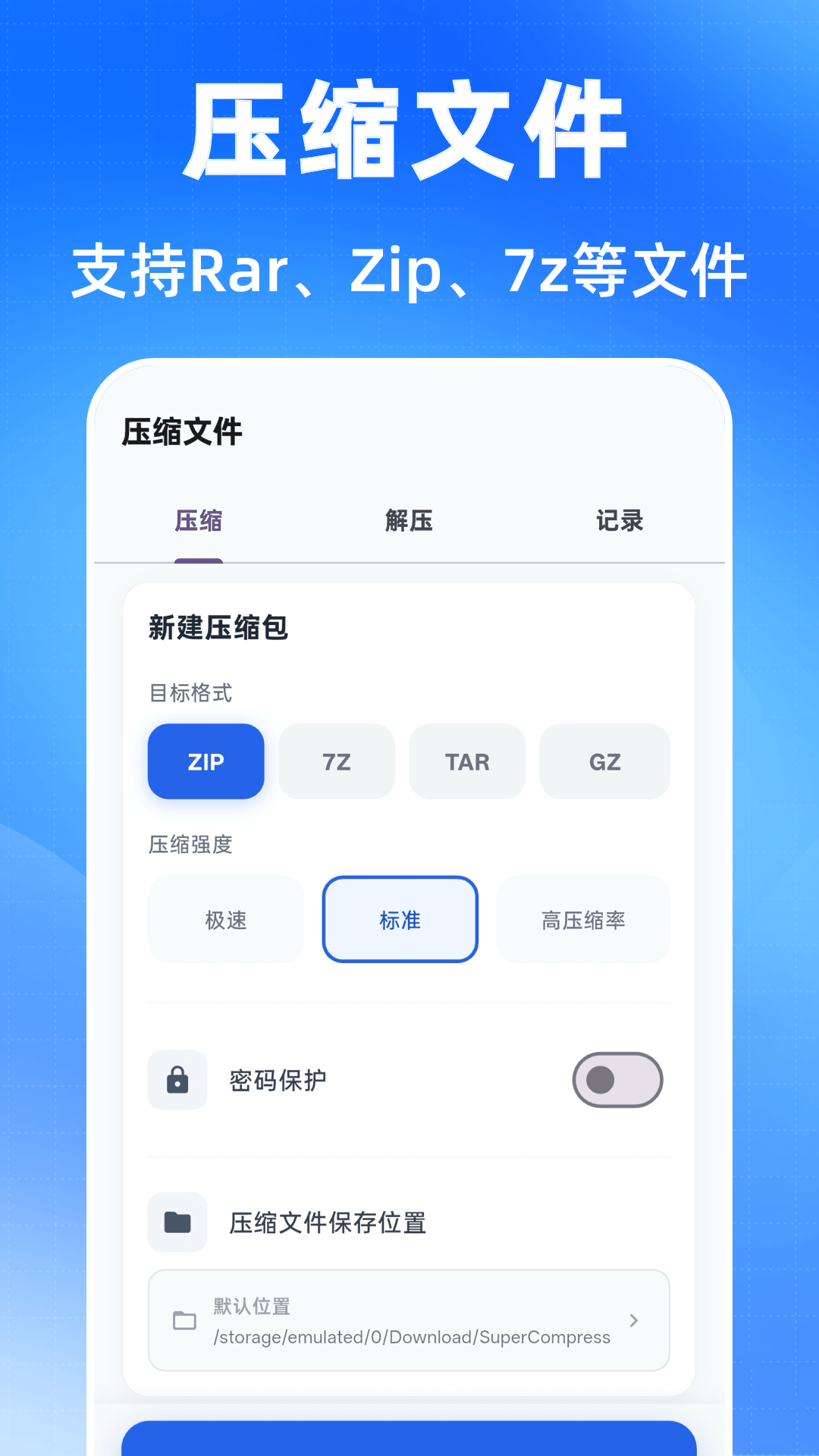Viewport: 819px width, 1456px height.
Task: Choose the 7Z format
Action: coord(336,761)
